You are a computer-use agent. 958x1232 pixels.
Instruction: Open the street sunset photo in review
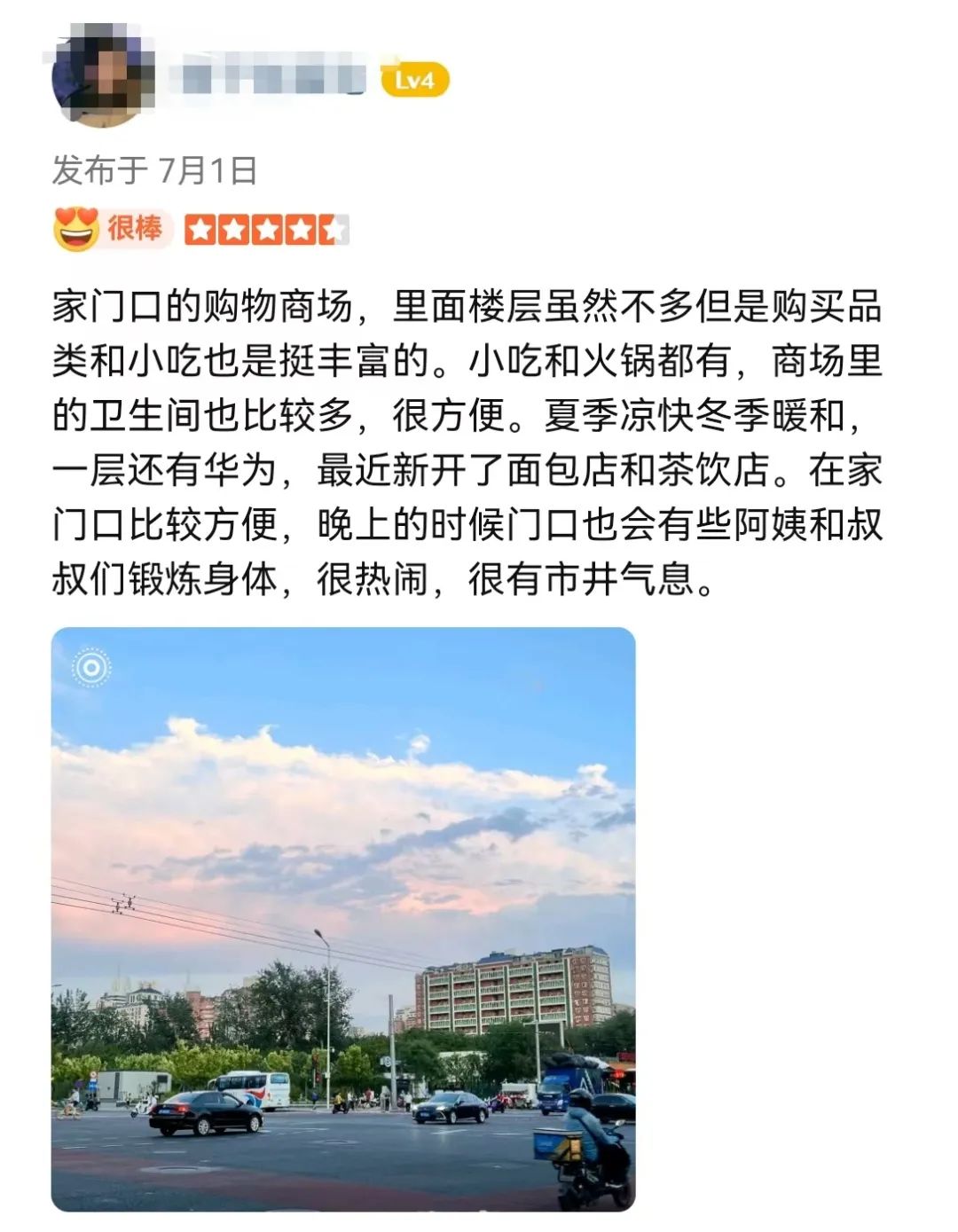[343, 918]
